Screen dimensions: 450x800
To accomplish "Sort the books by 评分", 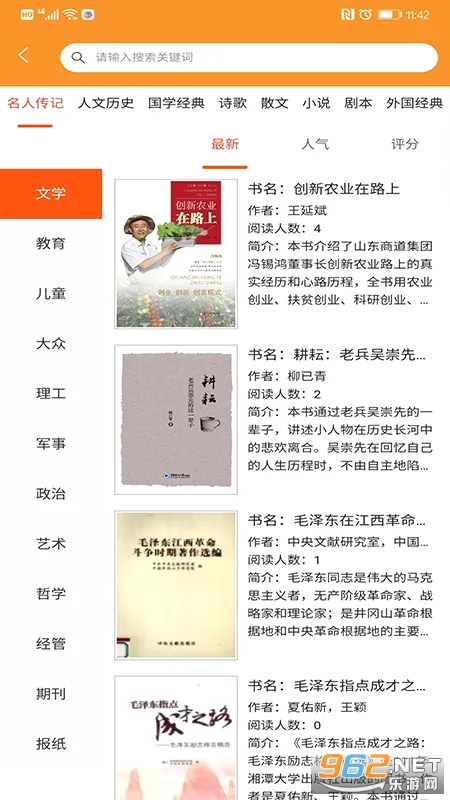I will 405,144.
